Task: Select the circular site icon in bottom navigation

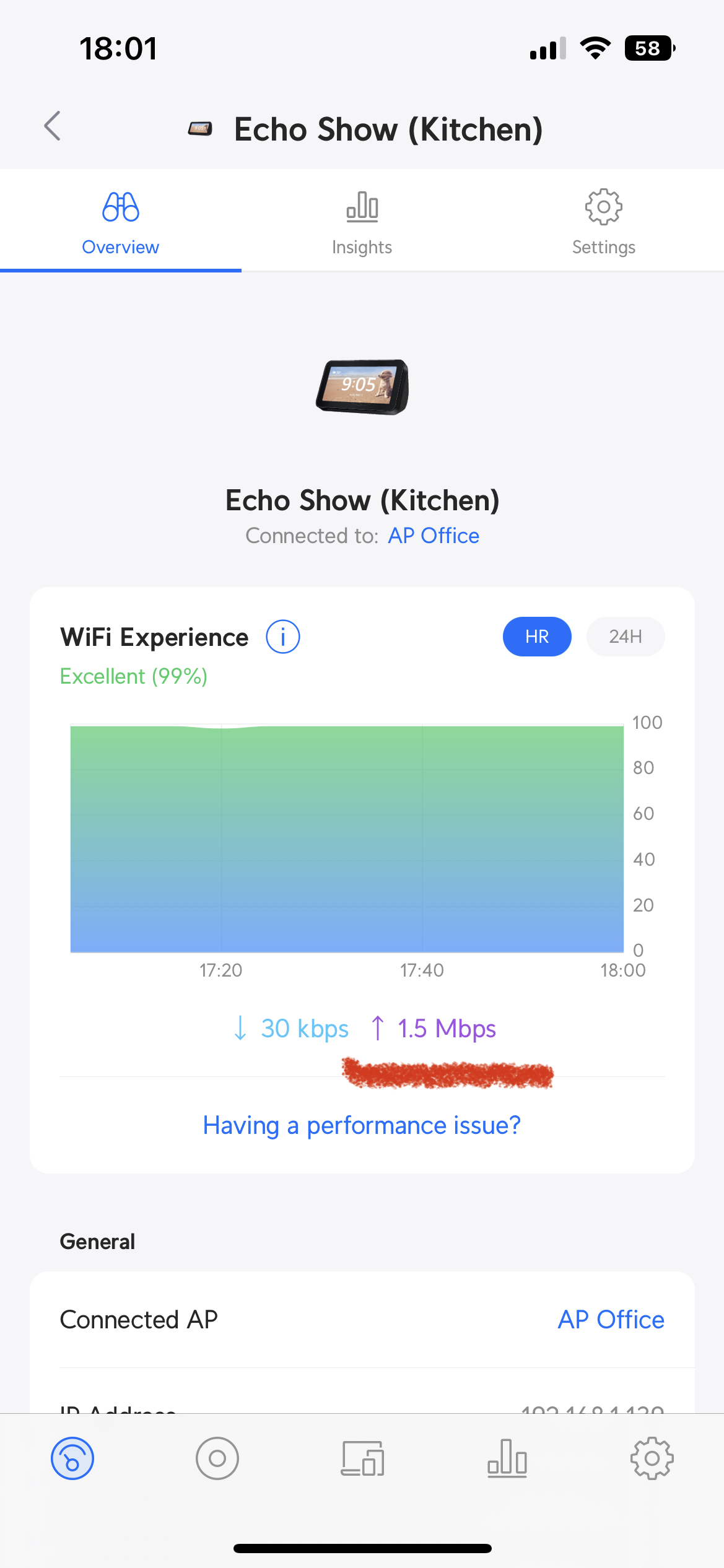Action: [217, 1458]
